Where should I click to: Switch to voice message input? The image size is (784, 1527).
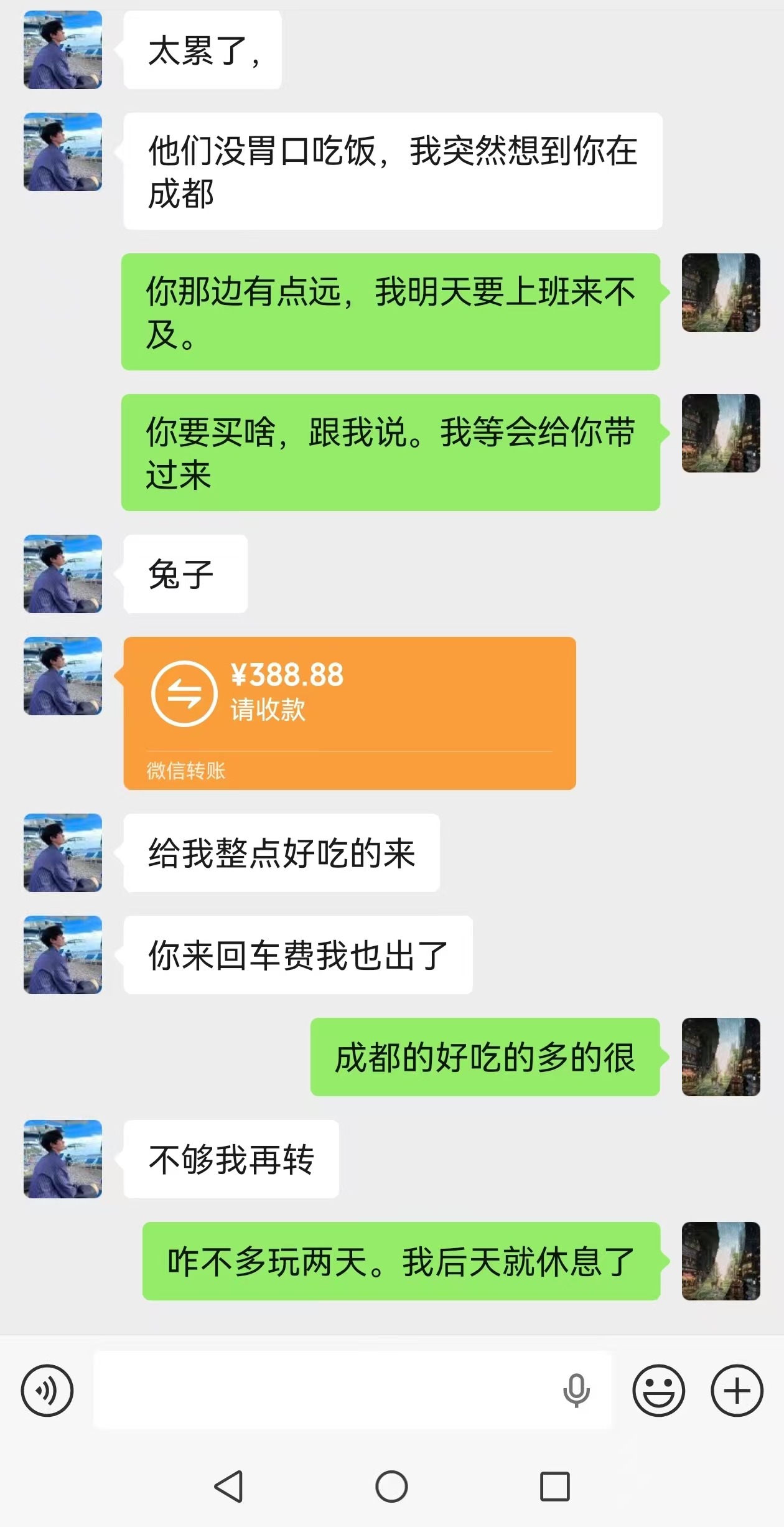point(47,1391)
